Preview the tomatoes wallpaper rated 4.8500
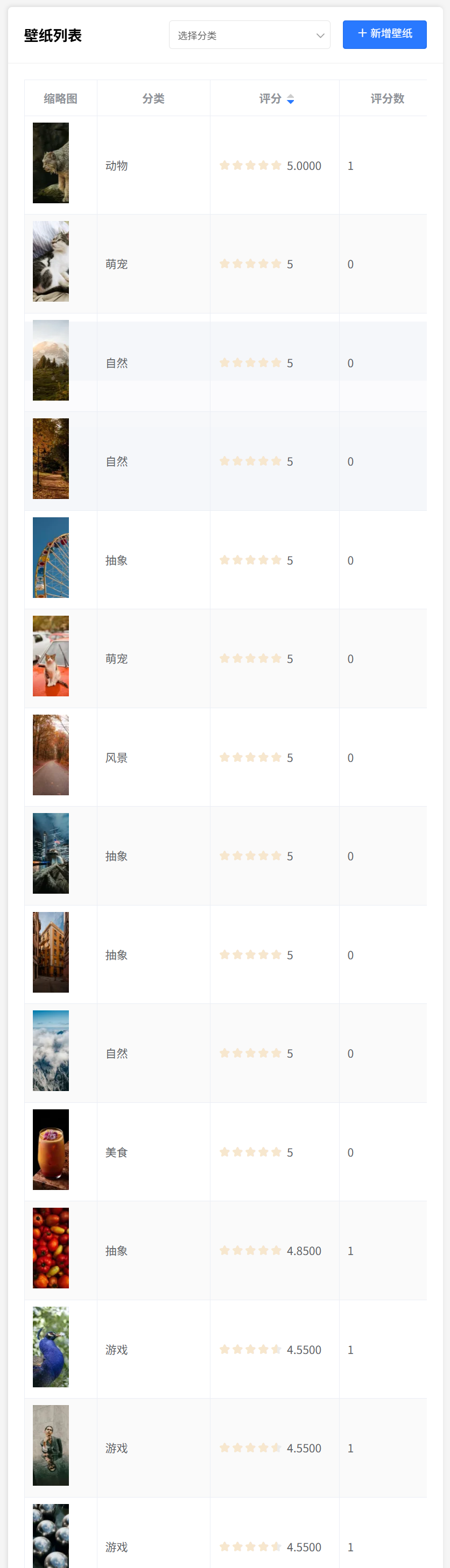450x1568 pixels. click(x=51, y=1248)
